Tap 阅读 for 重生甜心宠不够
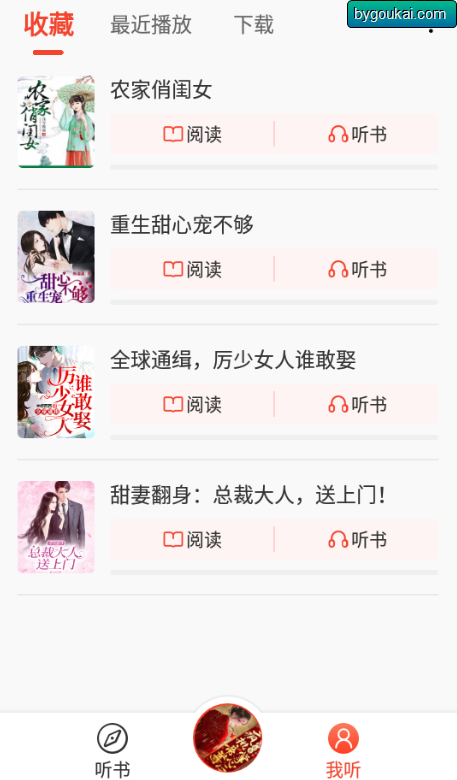The width and height of the screenshot is (457, 780). click(x=192, y=269)
